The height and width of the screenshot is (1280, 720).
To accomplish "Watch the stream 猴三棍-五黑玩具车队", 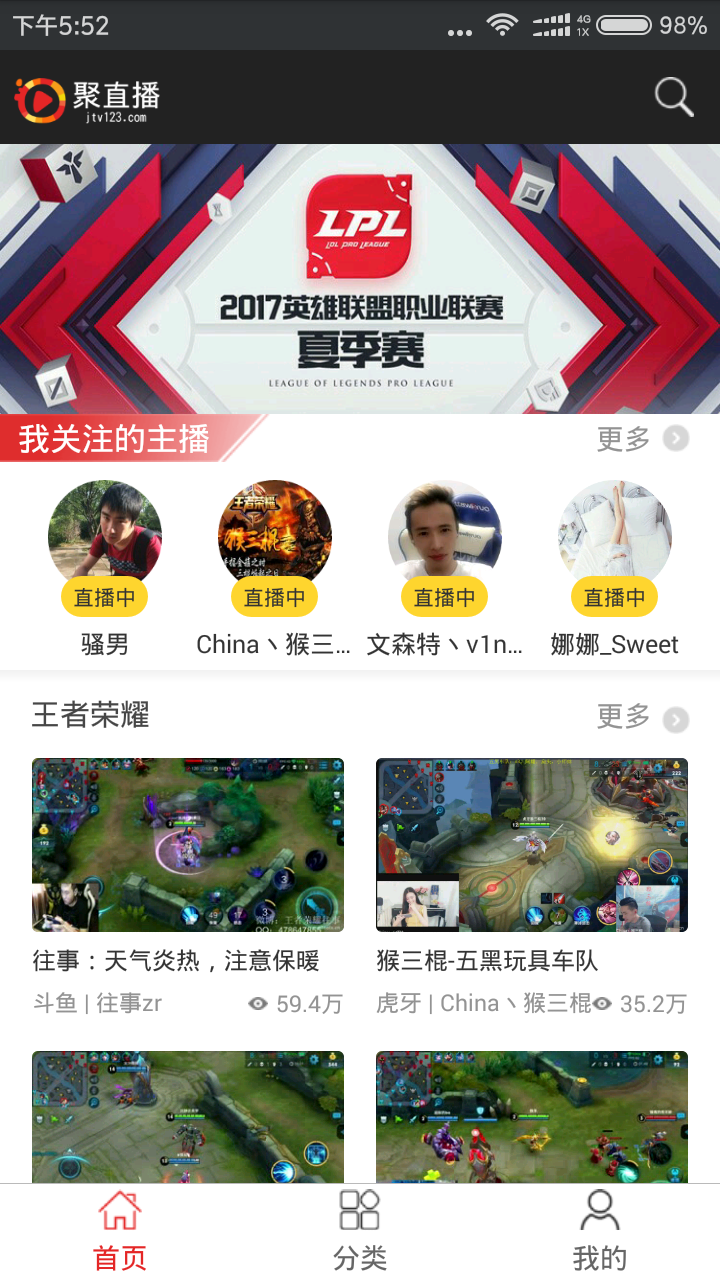I will click(x=532, y=845).
